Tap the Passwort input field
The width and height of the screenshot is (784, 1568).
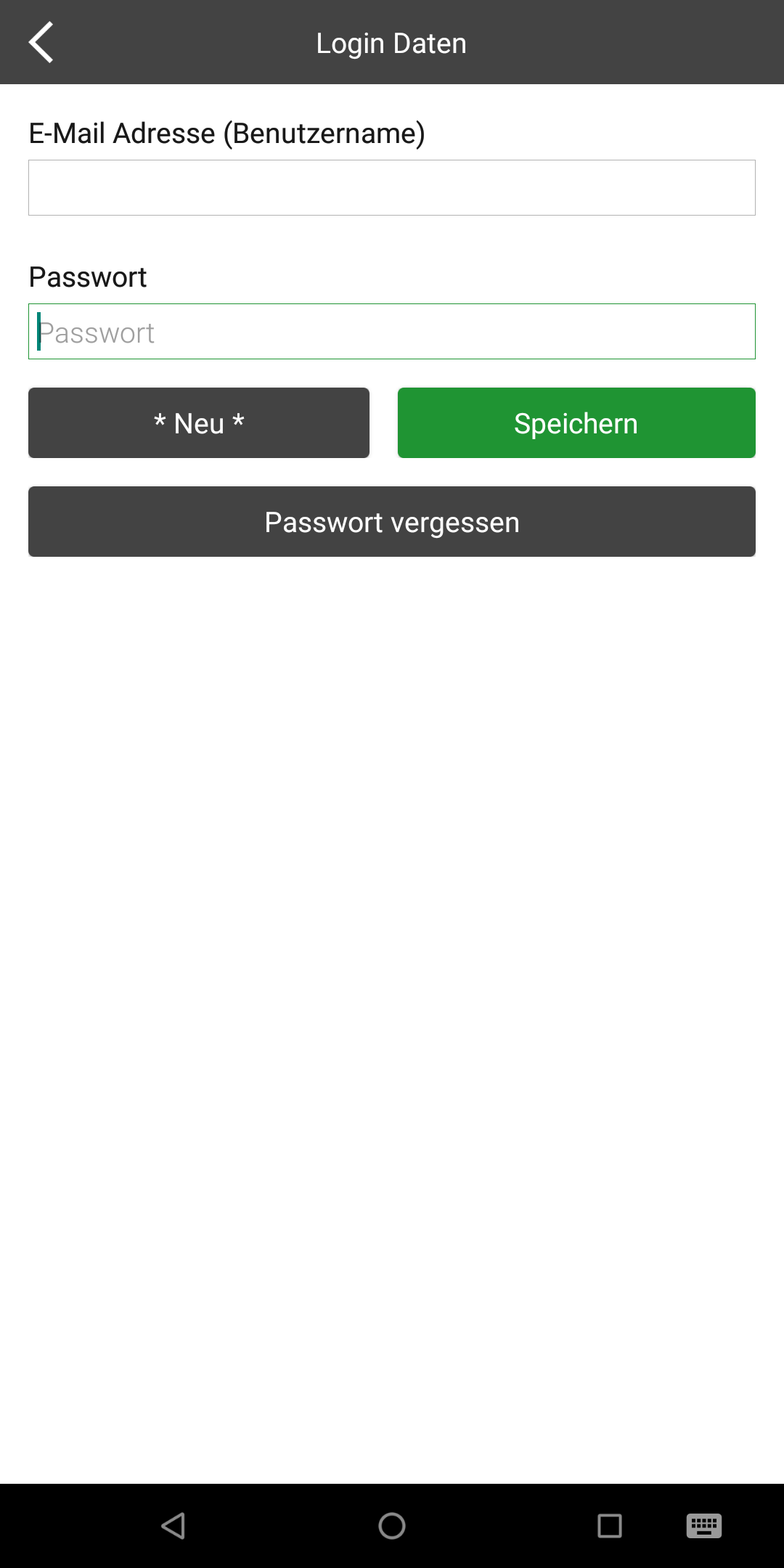point(392,331)
